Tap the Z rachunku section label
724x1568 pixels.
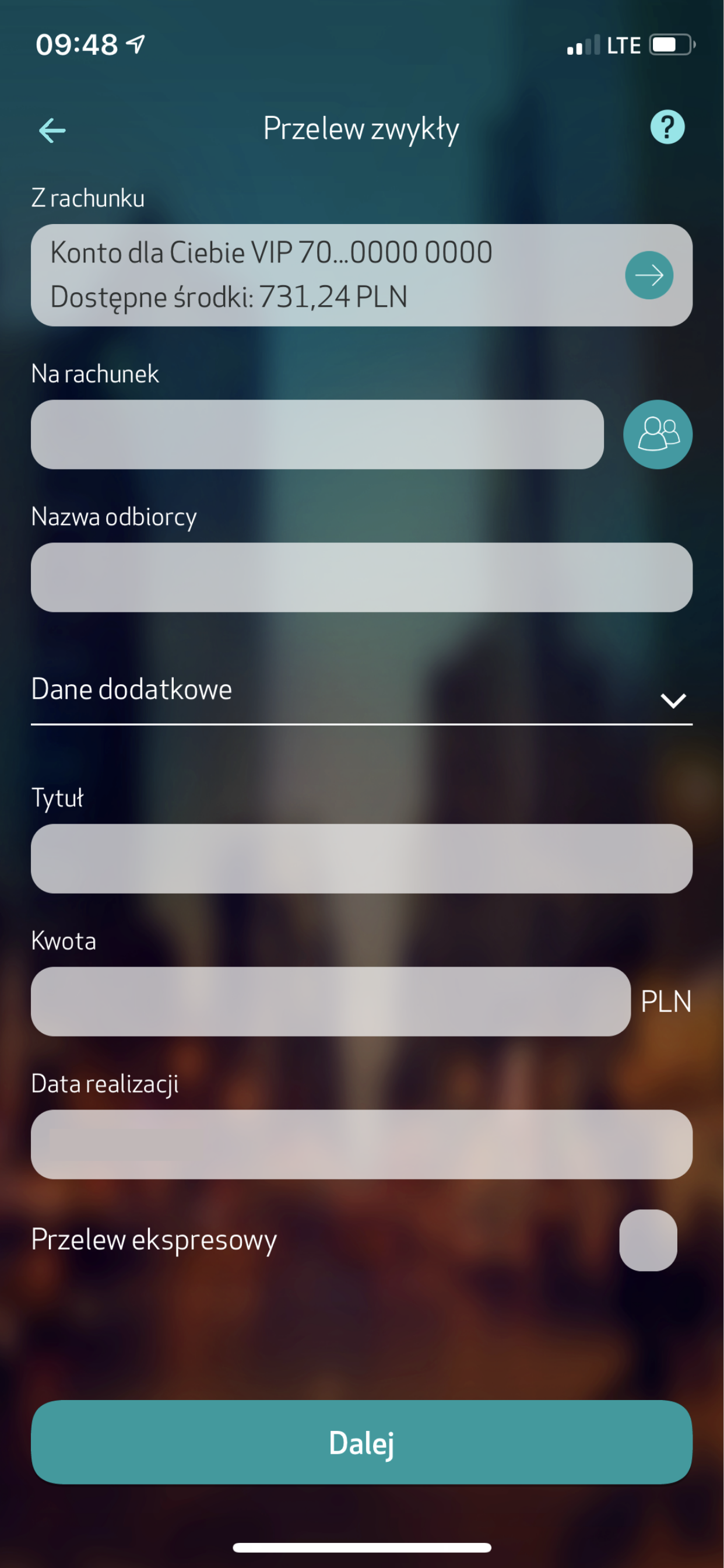click(87, 197)
